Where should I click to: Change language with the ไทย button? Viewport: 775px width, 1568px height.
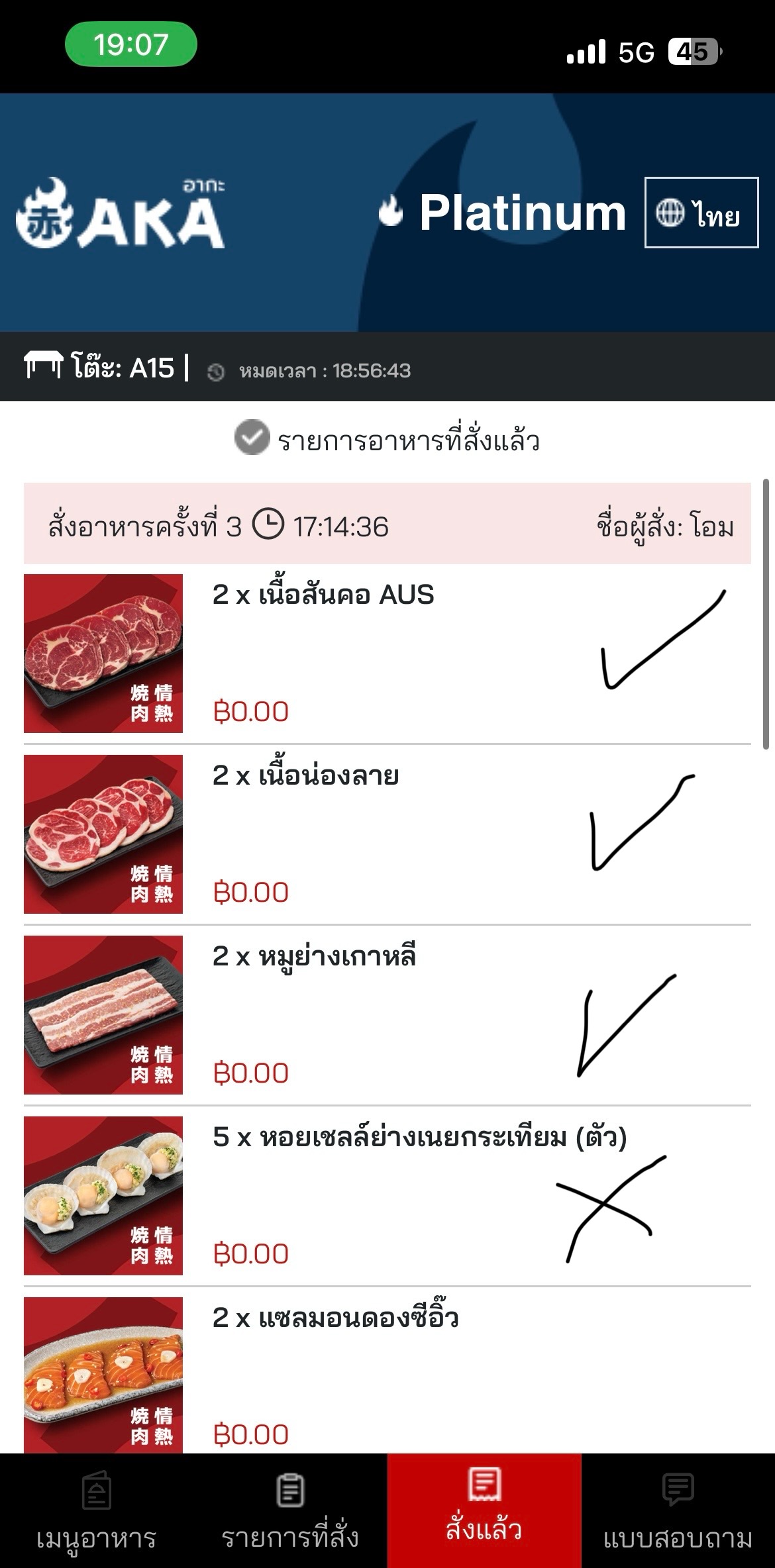pyautogui.click(x=701, y=213)
